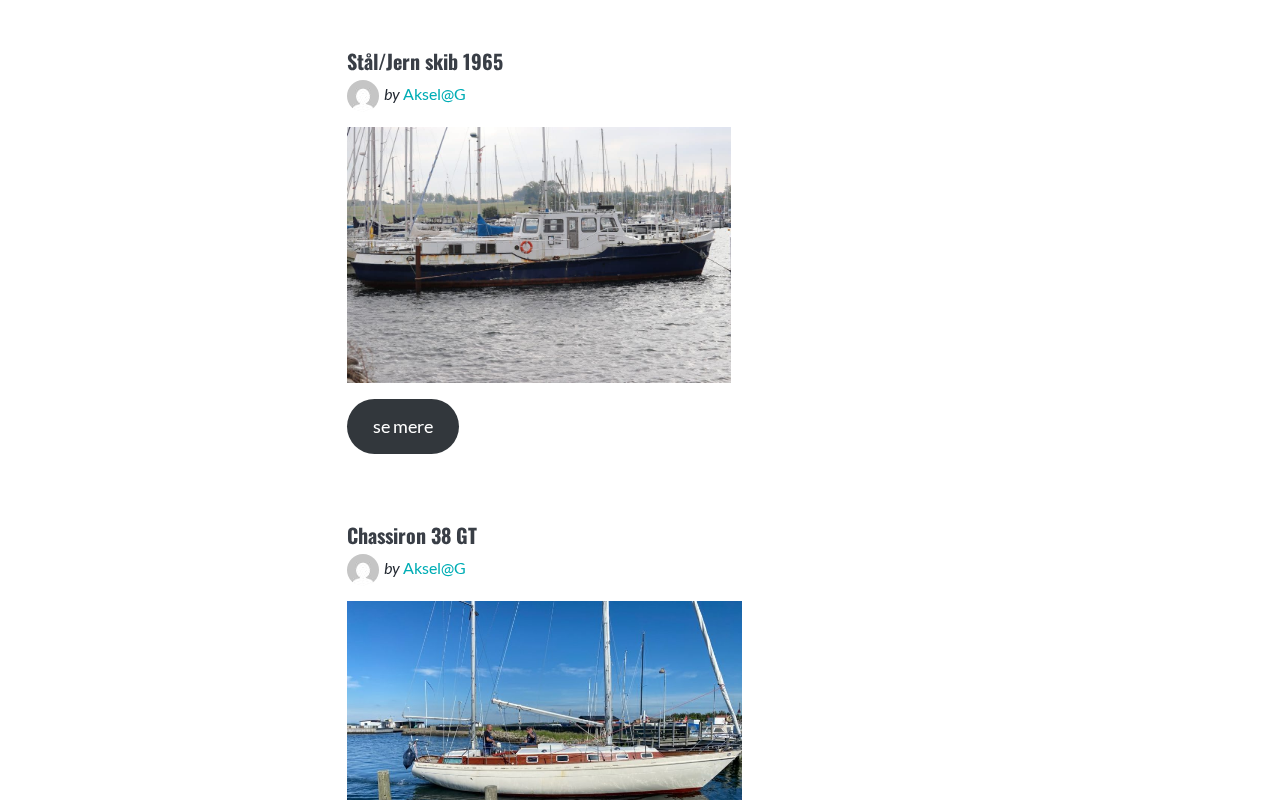The width and height of the screenshot is (1280, 800).
Task: Tap the se mere button
Action: coord(403,427)
